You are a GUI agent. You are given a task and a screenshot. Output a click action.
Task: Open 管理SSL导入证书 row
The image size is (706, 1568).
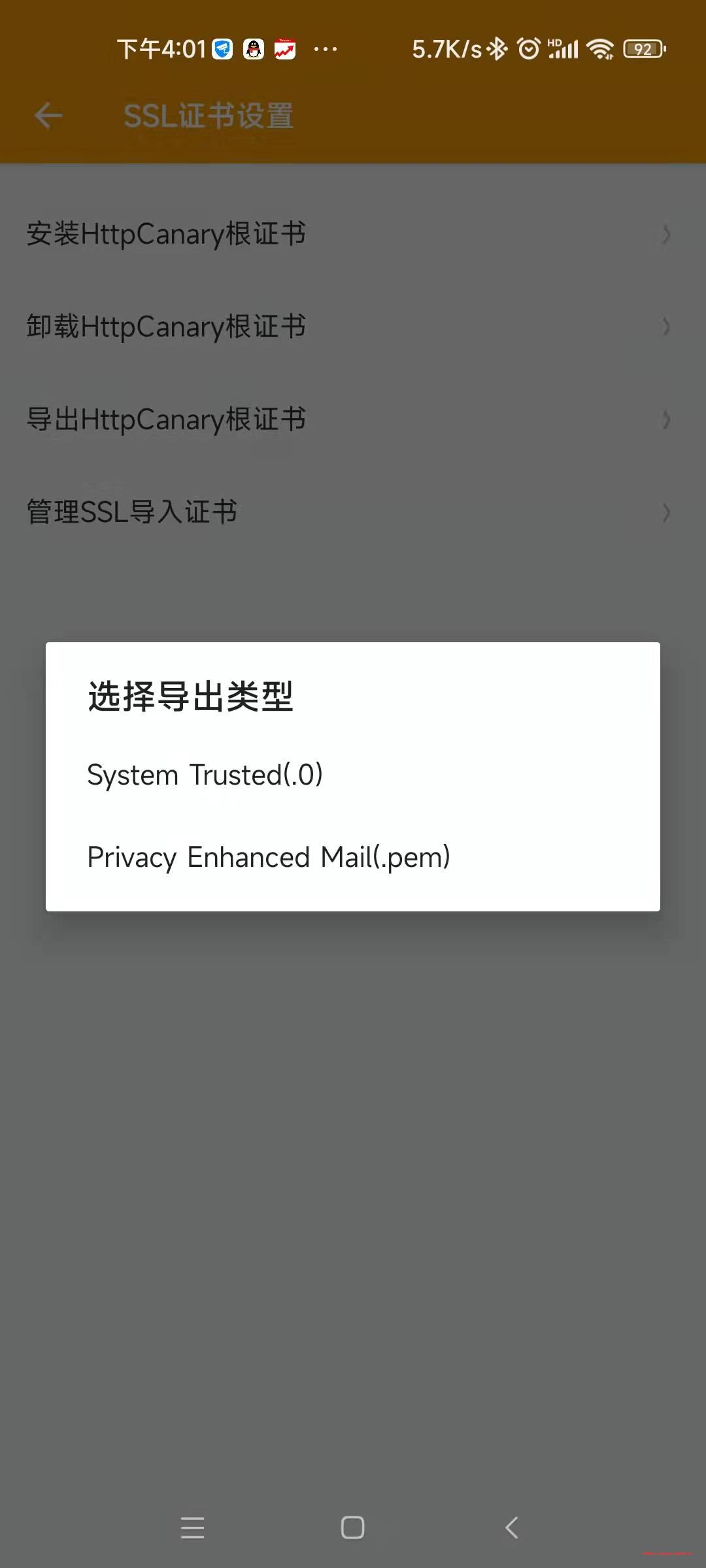(353, 512)
